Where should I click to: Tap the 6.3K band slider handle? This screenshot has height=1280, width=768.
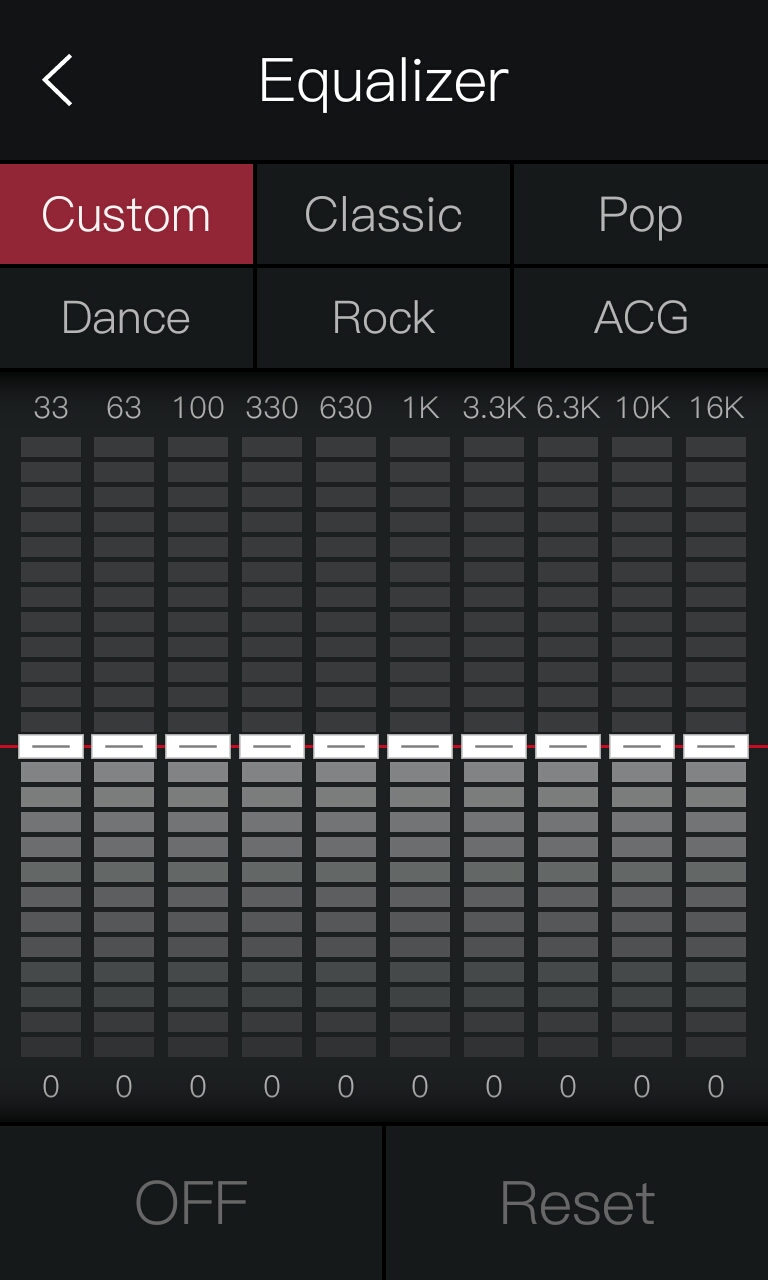tap(568, 746)
